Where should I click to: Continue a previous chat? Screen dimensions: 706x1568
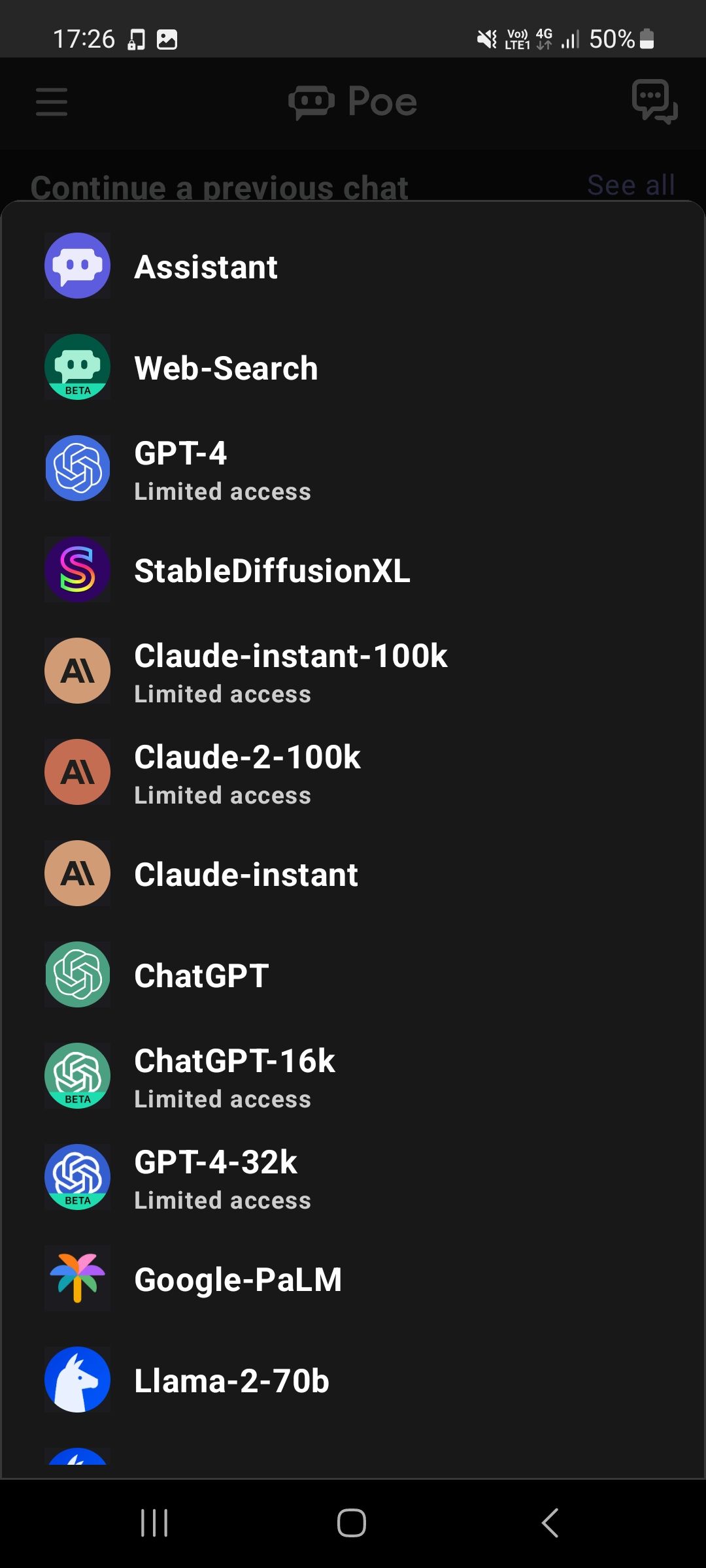click(x=219, y=188)
